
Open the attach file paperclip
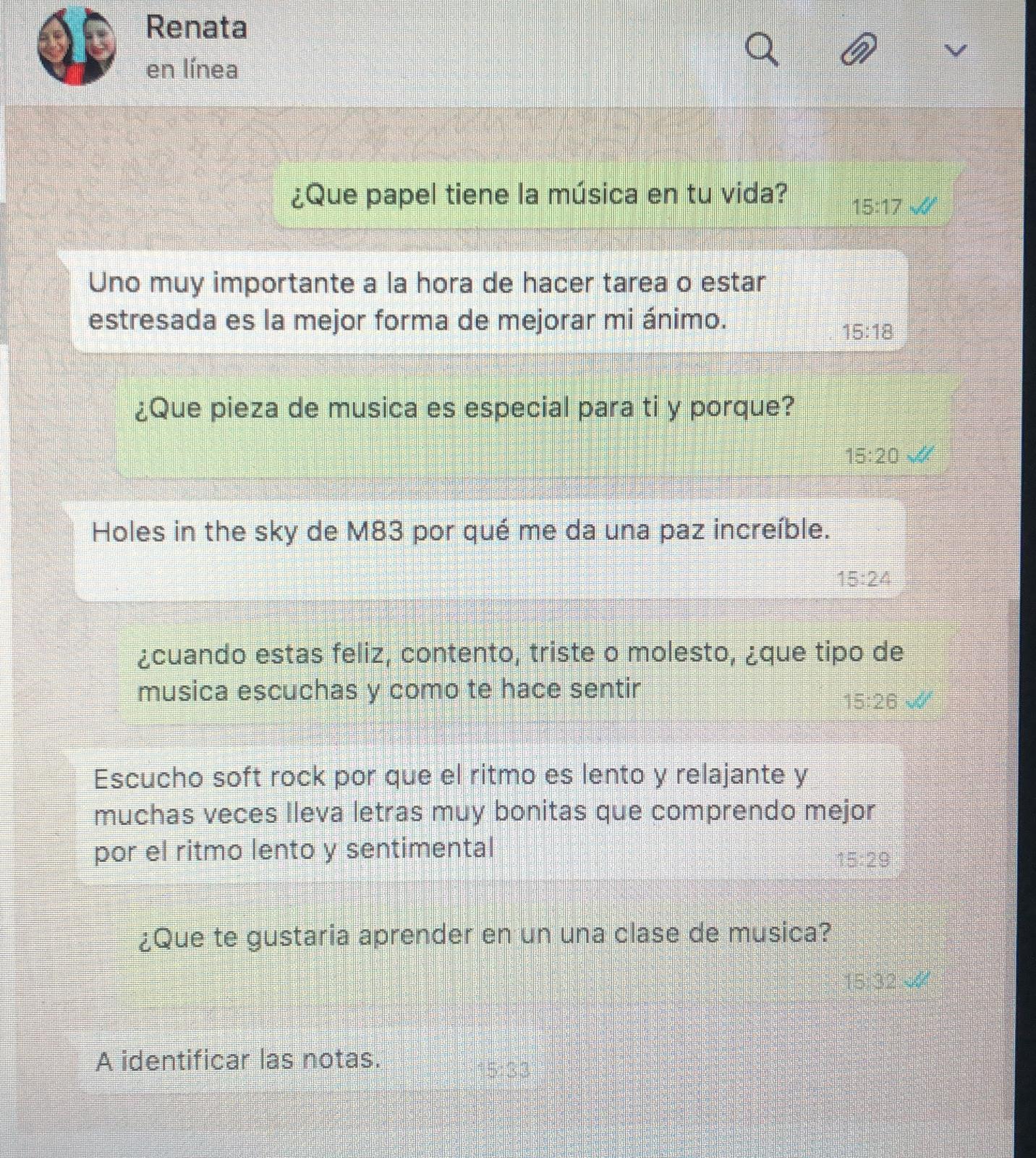(x=859, y=51)
